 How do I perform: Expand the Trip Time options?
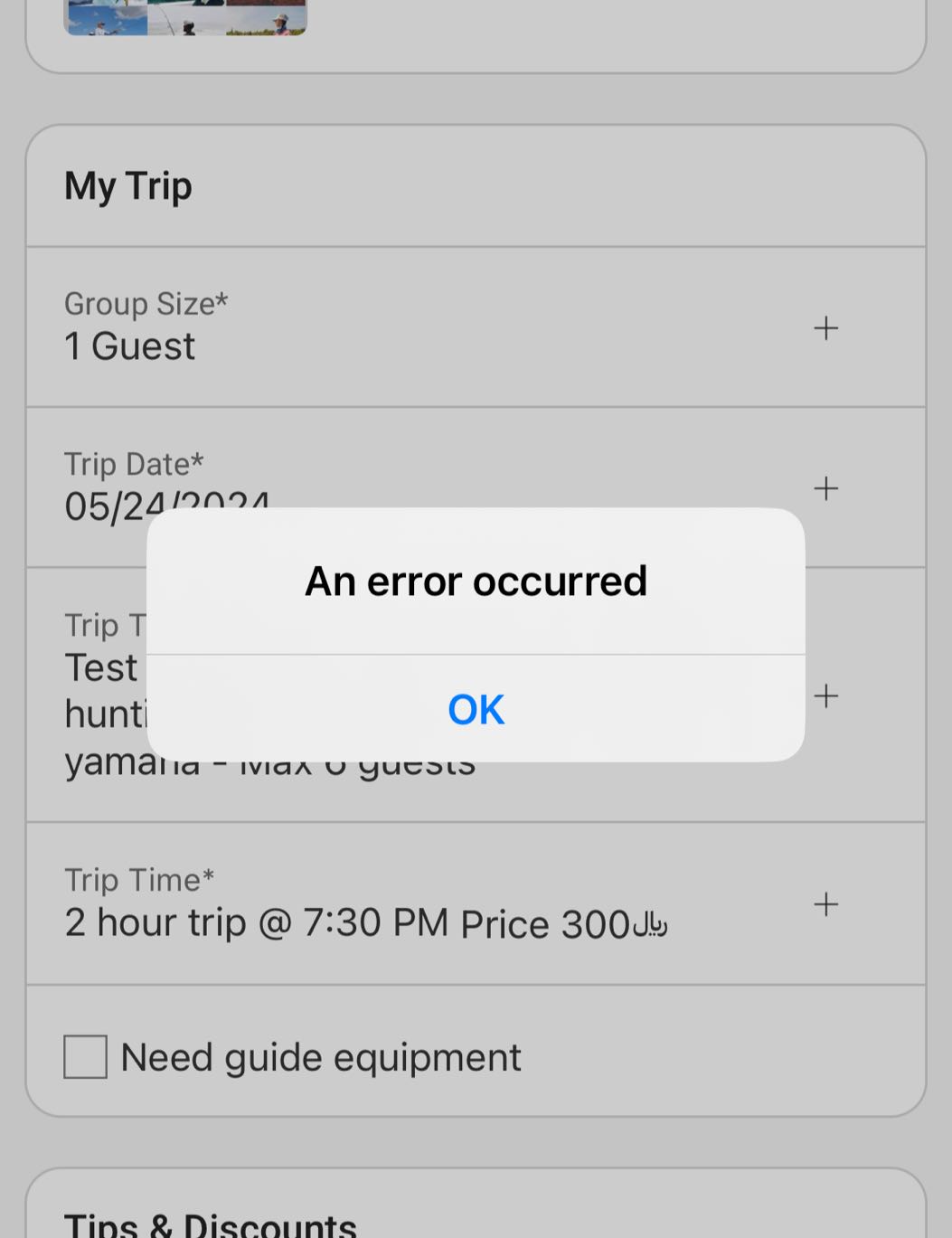pos(825,903)
